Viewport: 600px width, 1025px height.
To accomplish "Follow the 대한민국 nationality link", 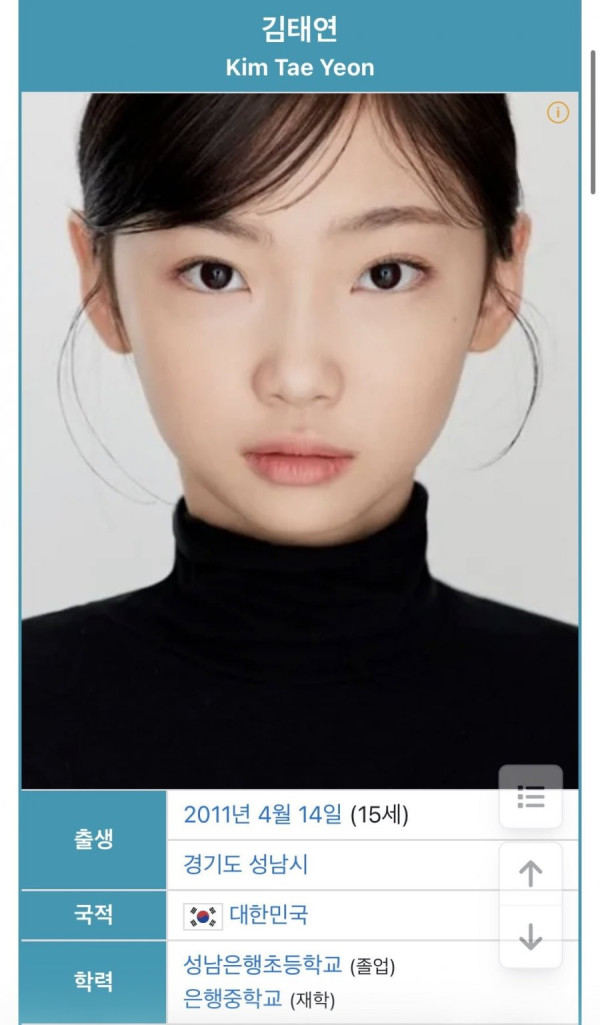I will click(x=269, y=914).
